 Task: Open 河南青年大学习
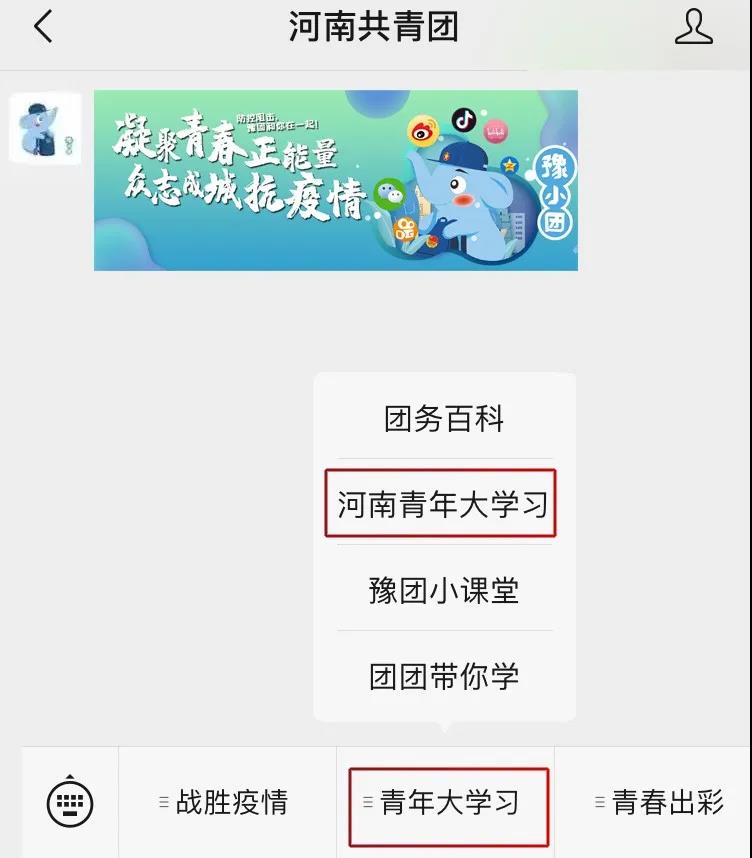442,503
